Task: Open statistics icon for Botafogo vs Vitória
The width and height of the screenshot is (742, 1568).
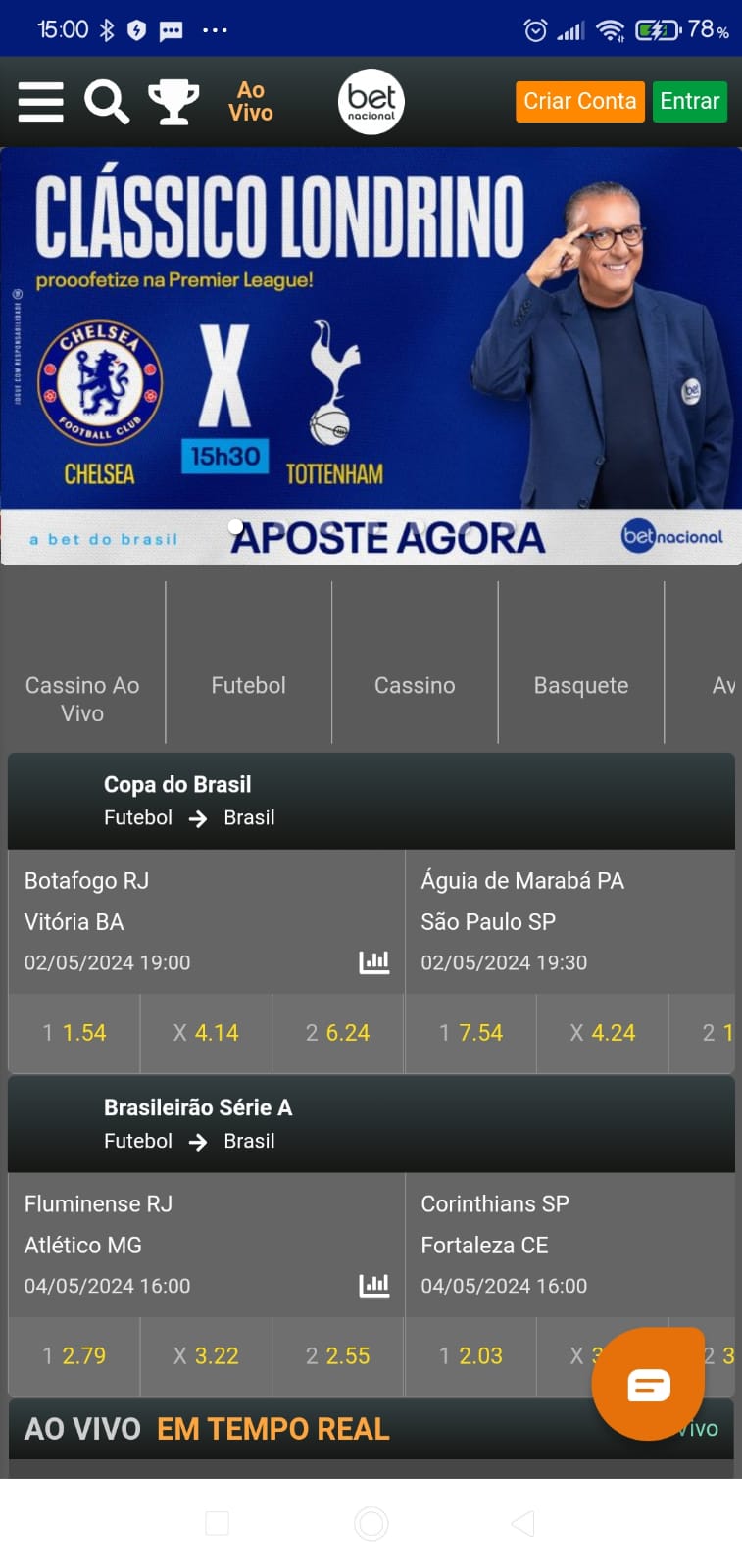Action: [x=373, y=962]
